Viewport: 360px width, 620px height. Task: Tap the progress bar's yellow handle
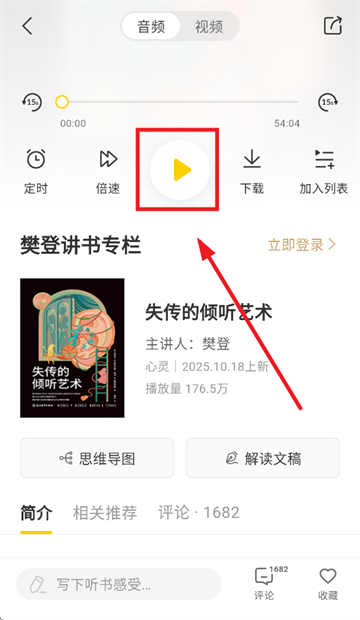(x=62, y=102)
